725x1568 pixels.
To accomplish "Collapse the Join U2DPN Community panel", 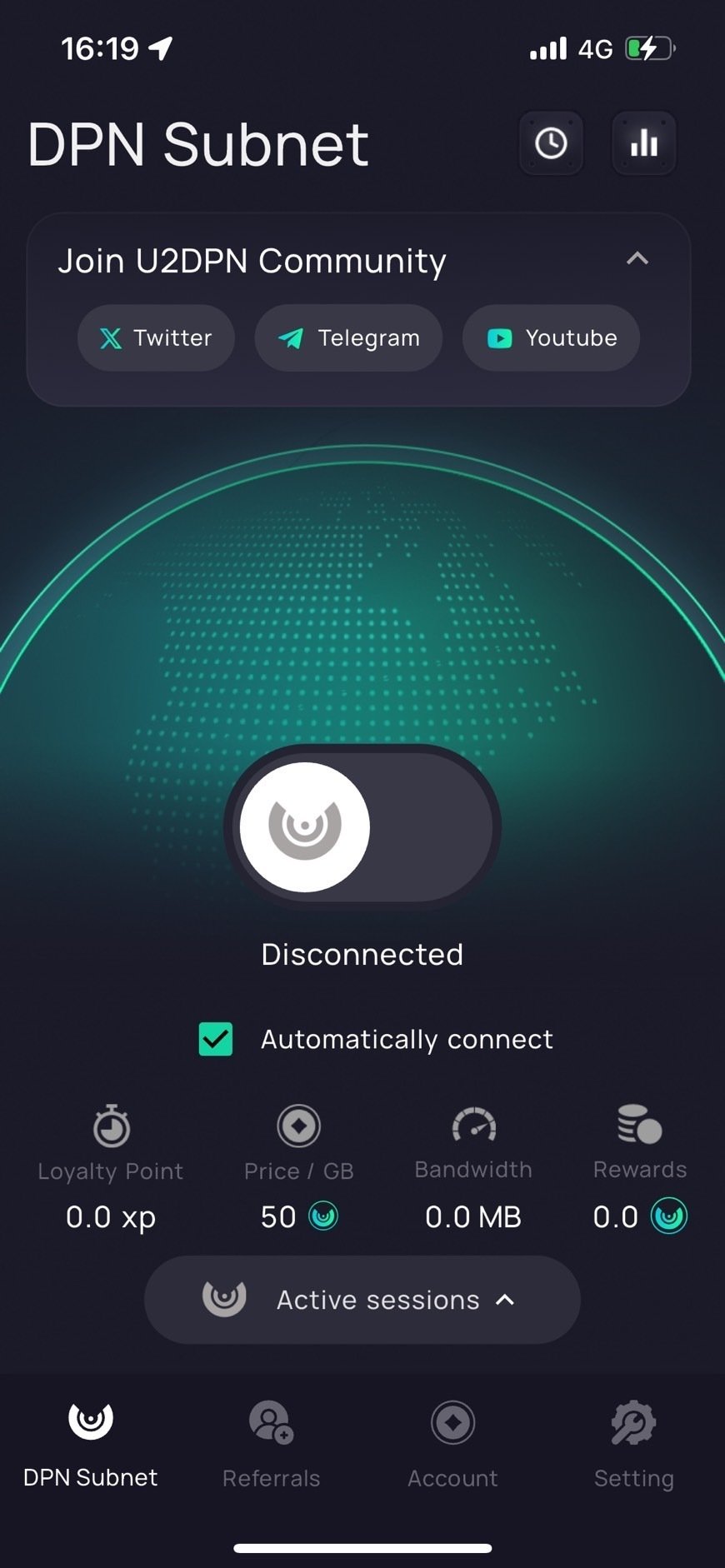I will click(637, 259).
